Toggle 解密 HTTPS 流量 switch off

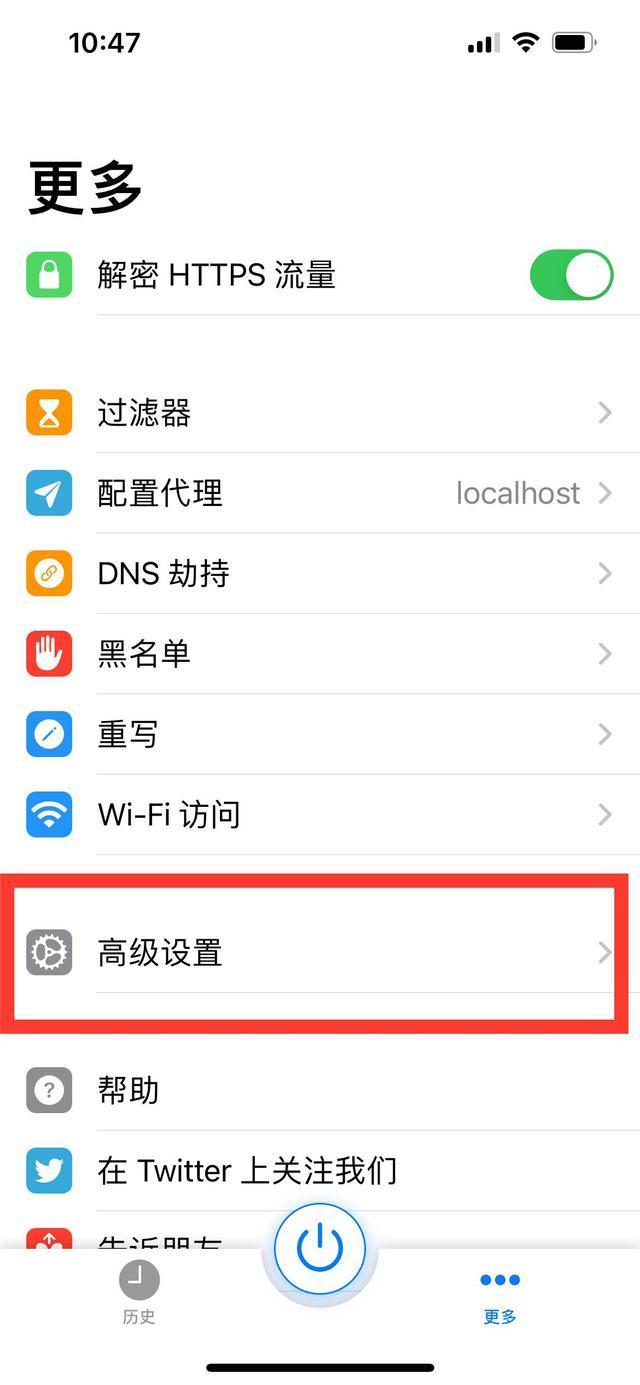pyautogui.click(x=571, y=275)
